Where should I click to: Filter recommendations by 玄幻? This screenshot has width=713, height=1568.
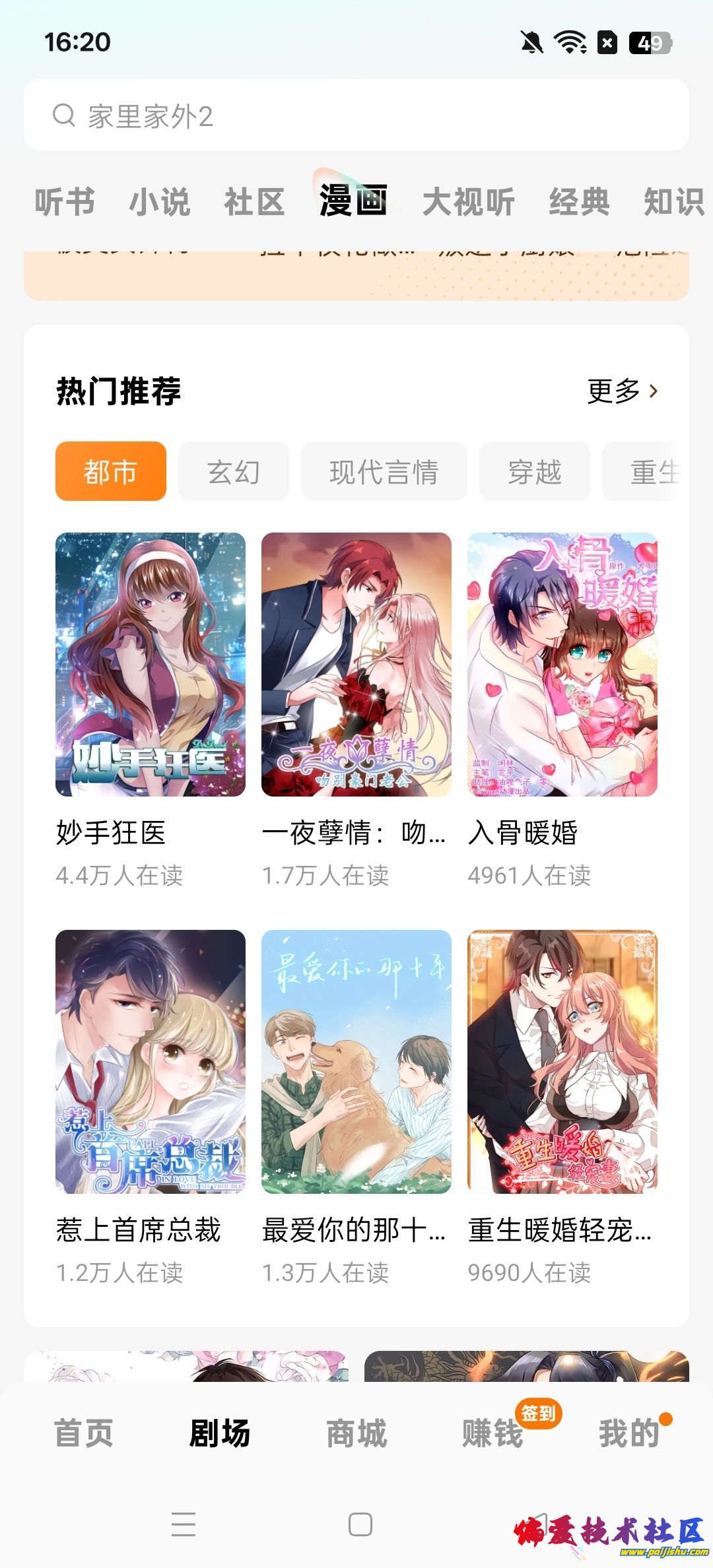[234, 472]
